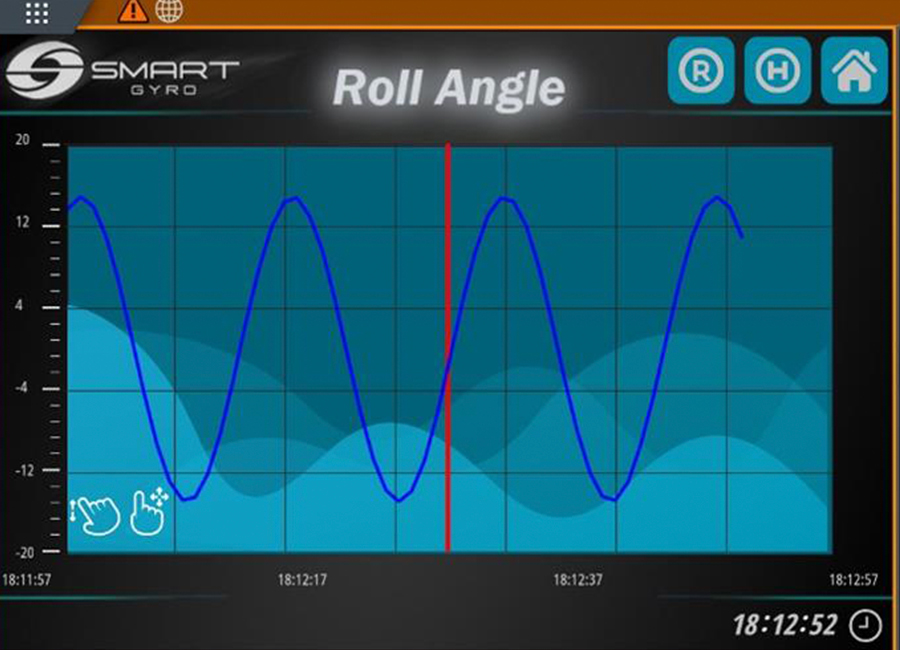Tap the orange warning alert icon

pos(132,11)
